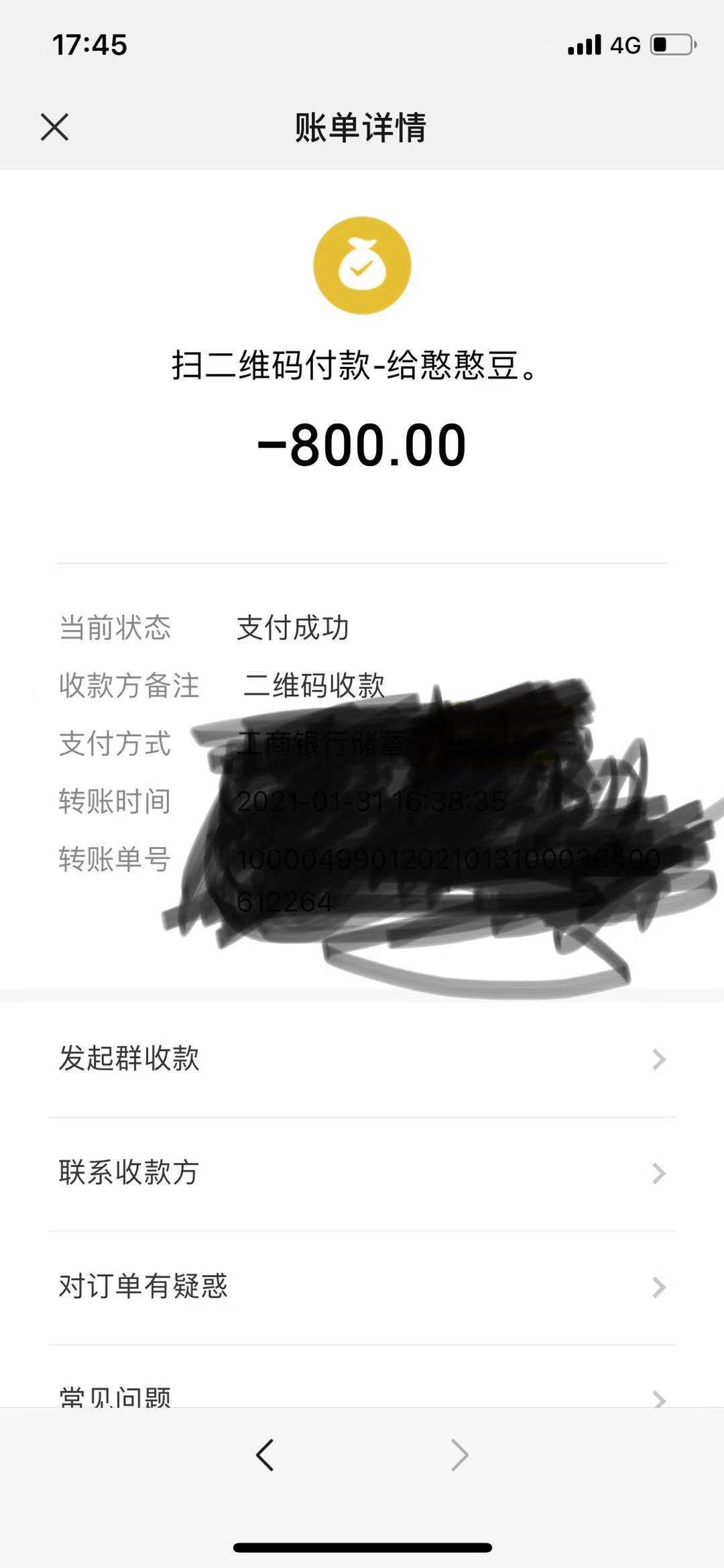This screenshot has height=1568, width=724.
Task: Open 常见问题 FAQ row
Action: [x=362, y=1394]
